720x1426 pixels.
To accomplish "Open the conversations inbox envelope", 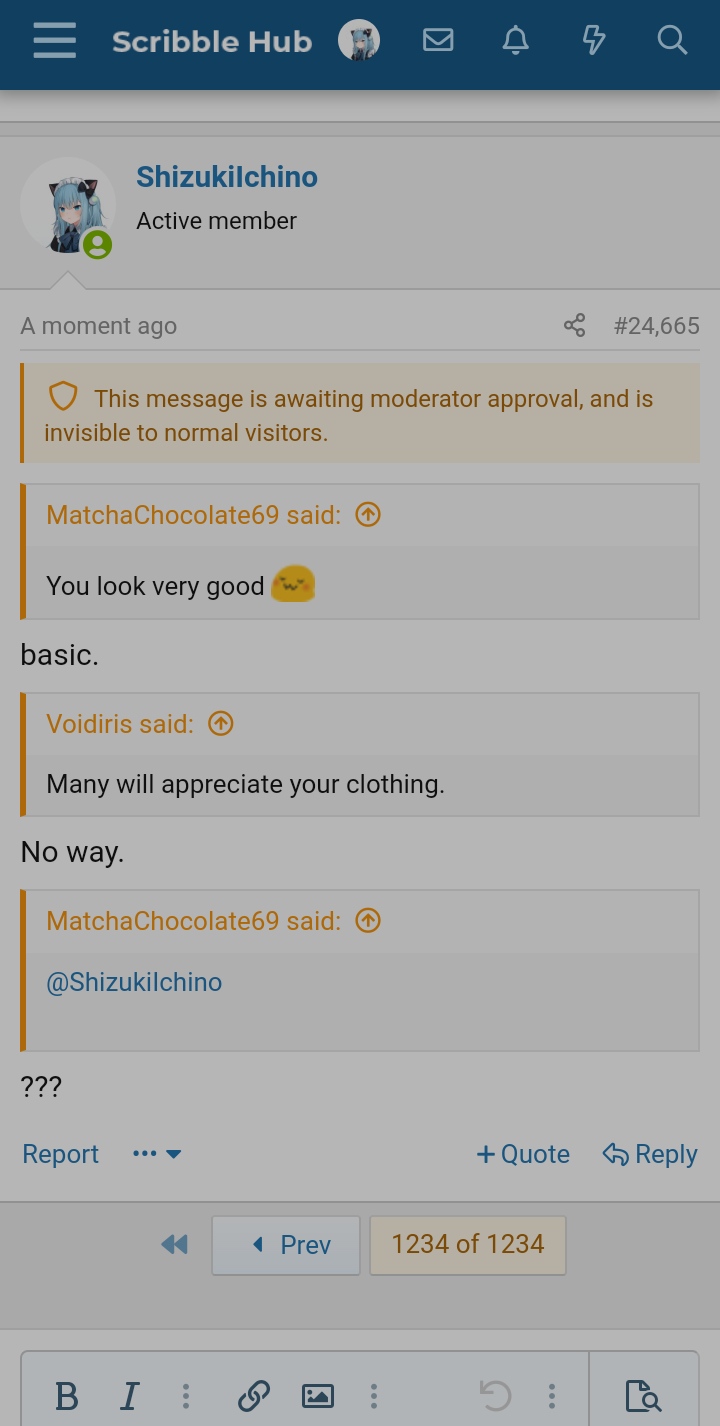I will click(x=438, y=41).
